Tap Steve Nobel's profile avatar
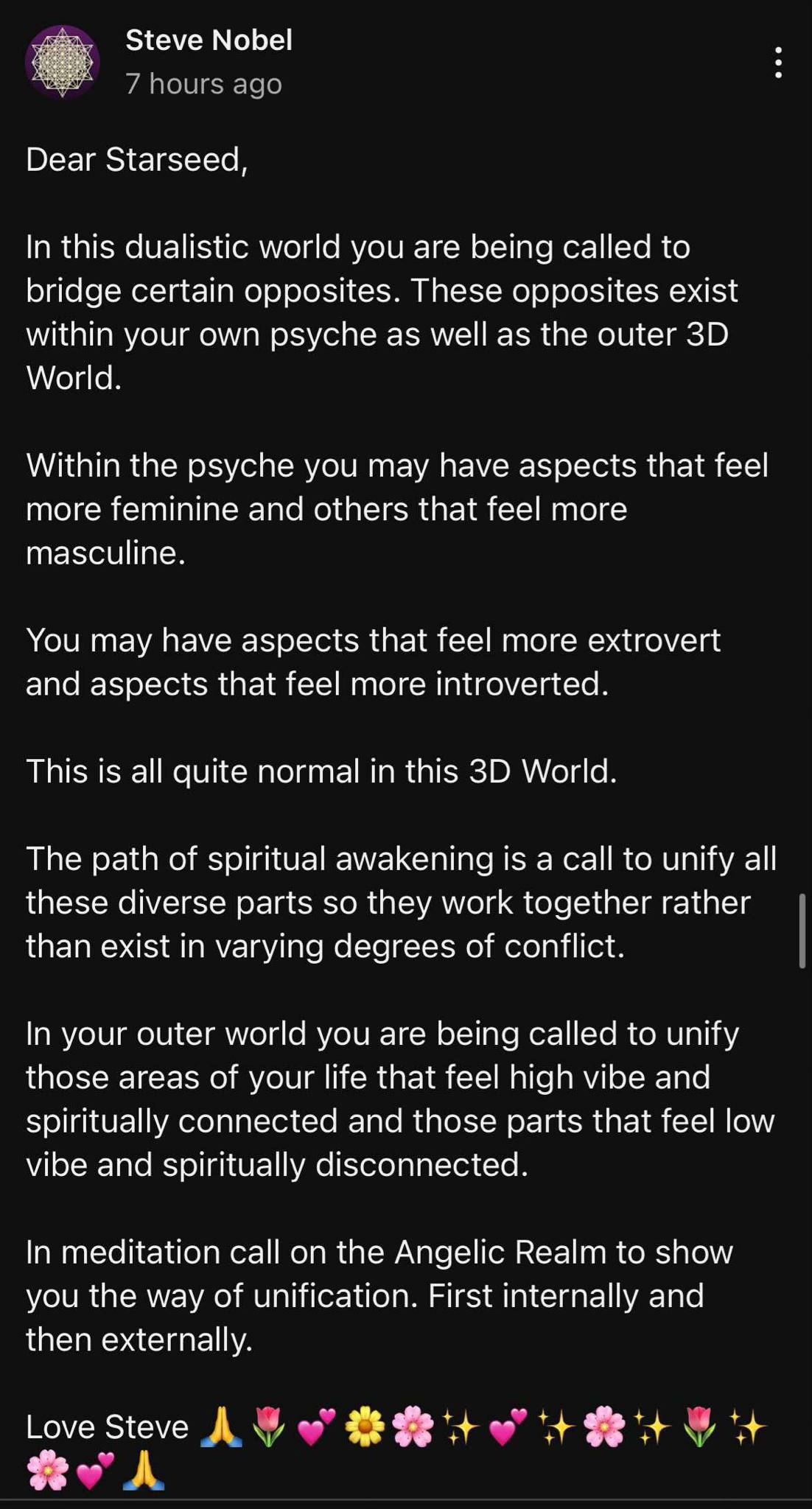This screenshot has width=812, height=1509. click(x=63, y=62)
